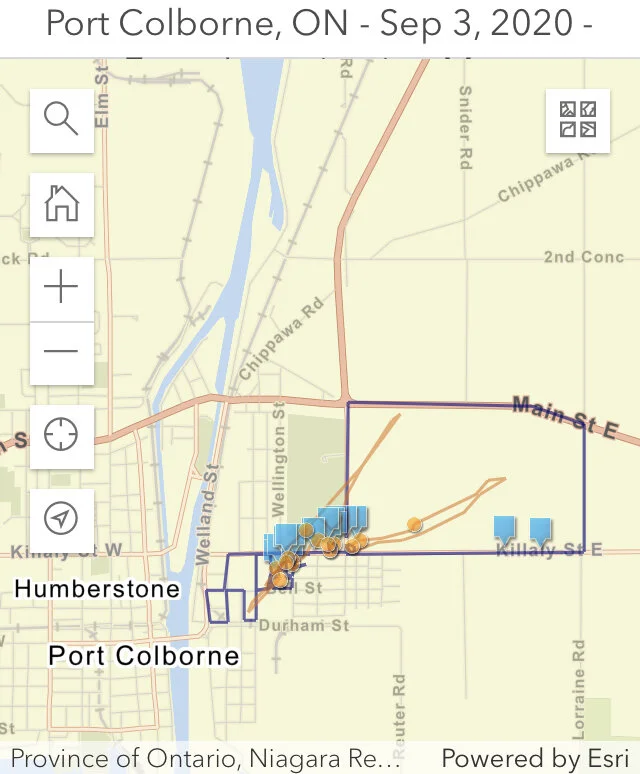The width and height of the screenshot is (640, 774).
Task: Open the Esri attribution link
Action: [535, 757]
